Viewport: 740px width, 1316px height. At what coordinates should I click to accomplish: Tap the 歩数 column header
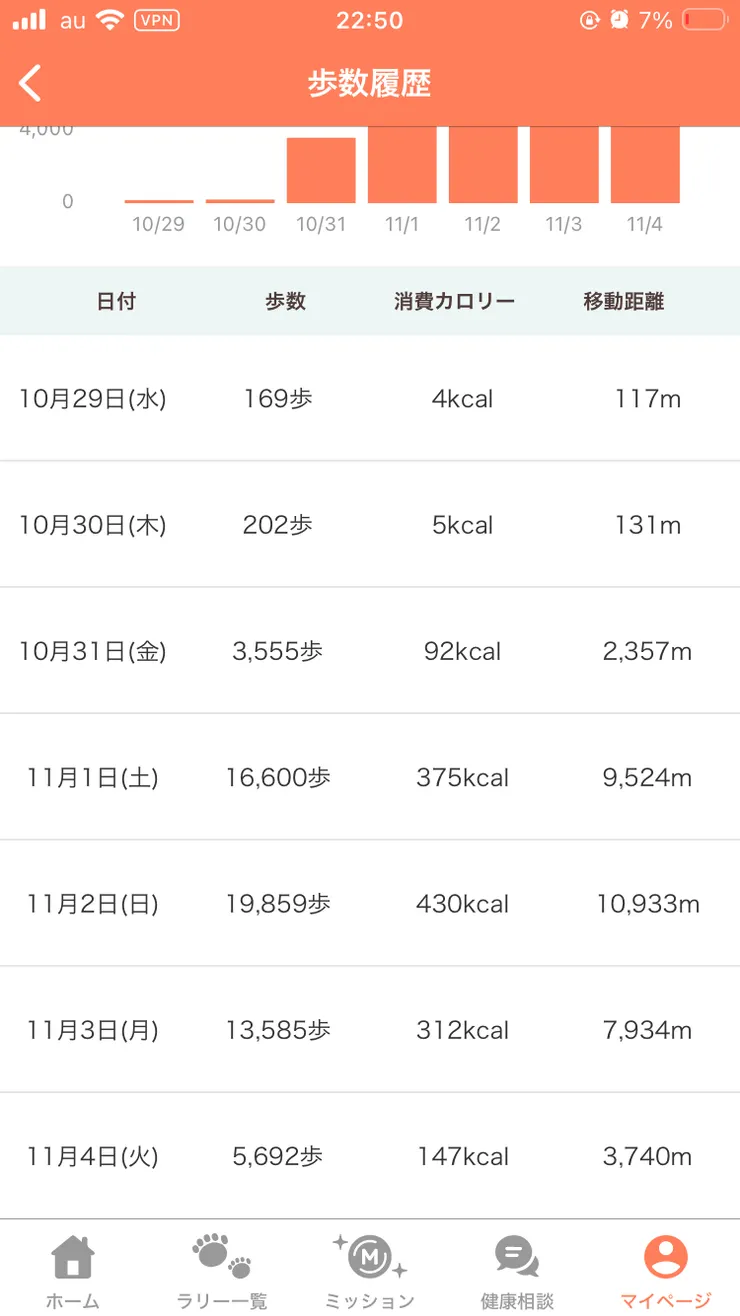286,300
